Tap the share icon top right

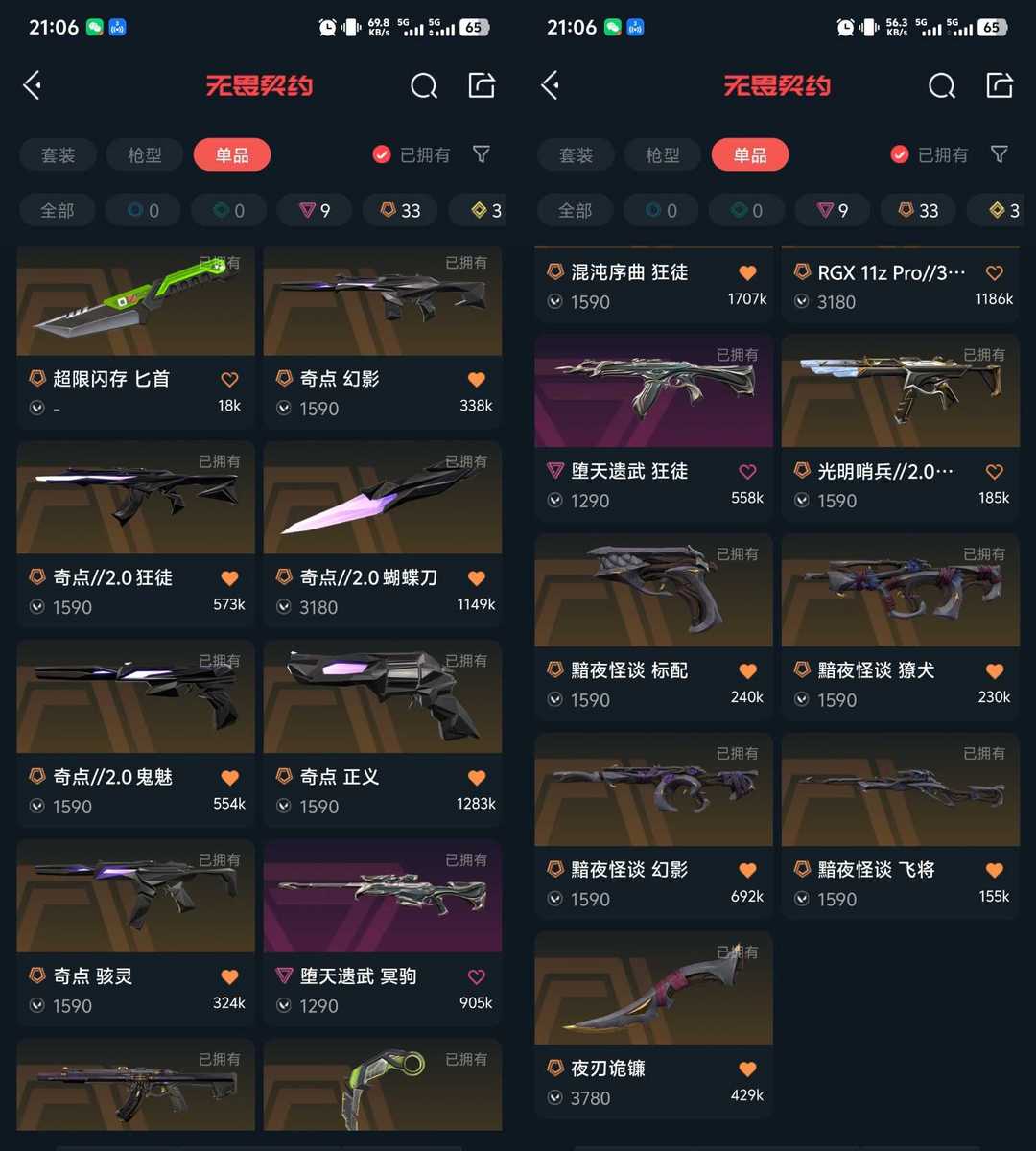pyautogui.click(x=482, y=85)
